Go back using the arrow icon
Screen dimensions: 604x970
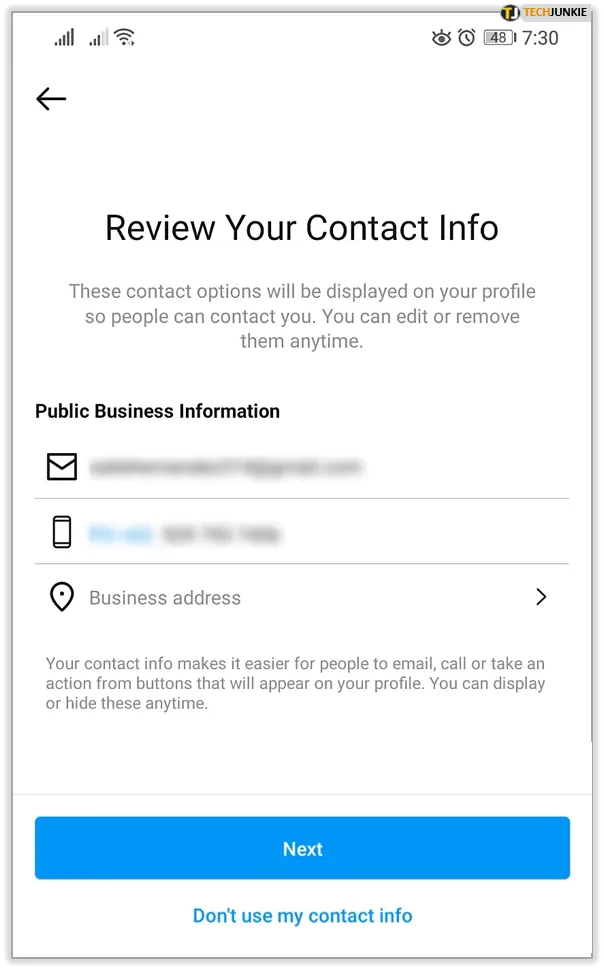(51, 99)
